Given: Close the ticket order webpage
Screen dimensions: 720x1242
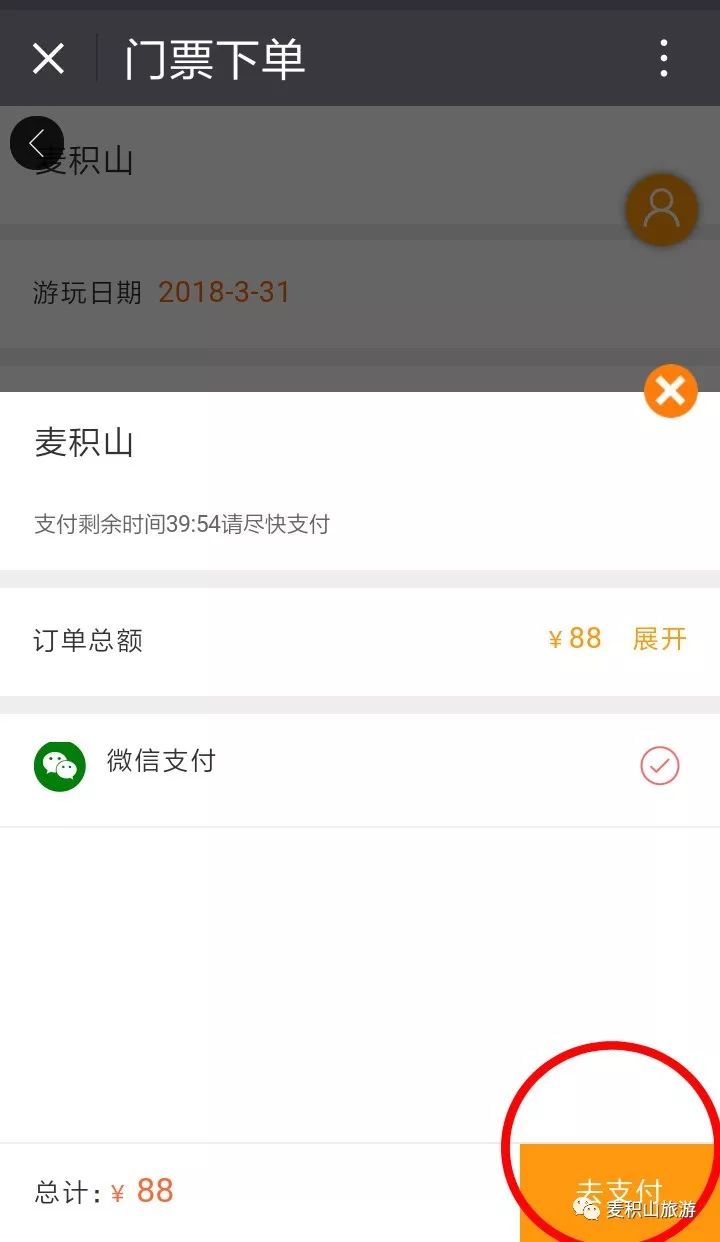Looking at the screenshot, I should point(48,59).
